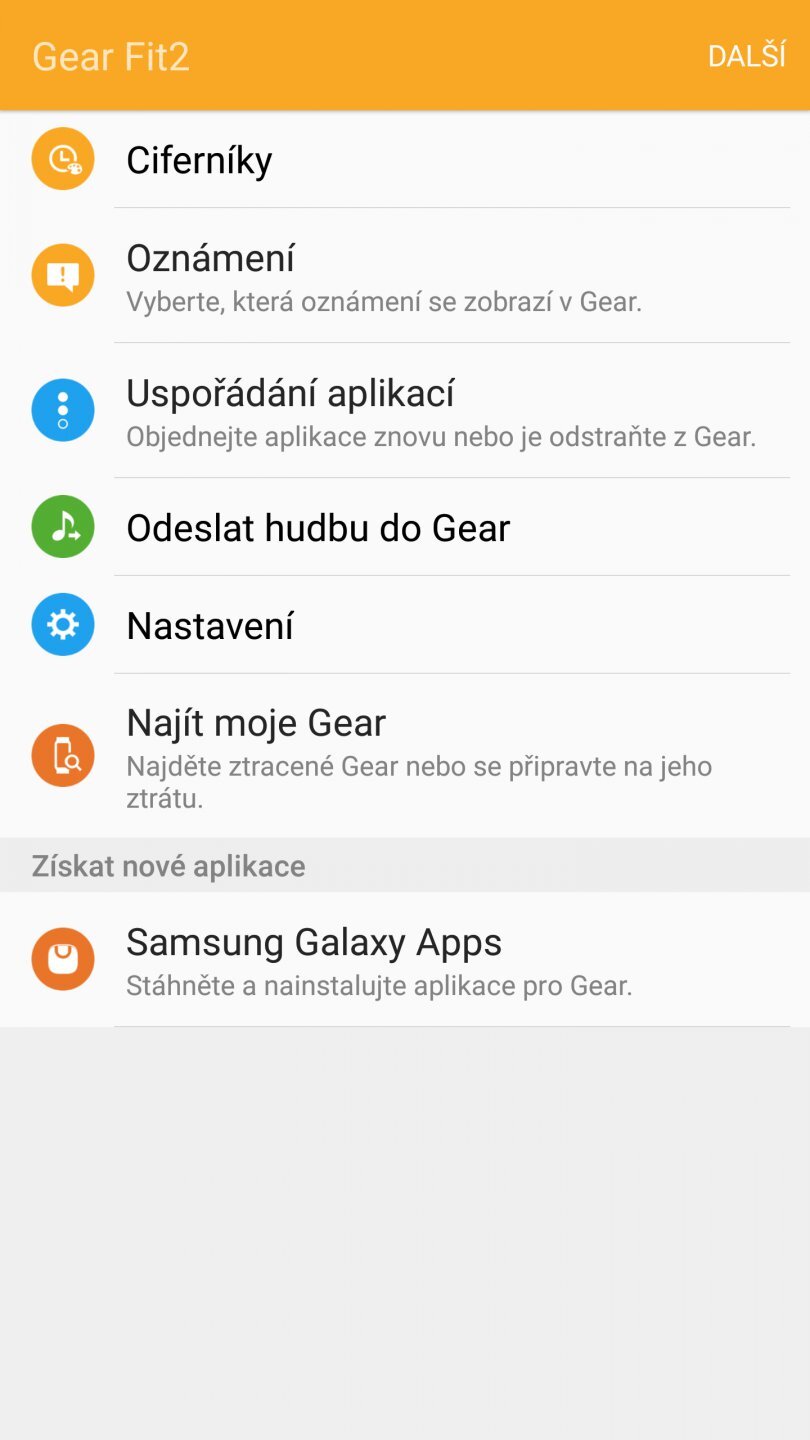This screenshot has height=1440, width=810.
Task: Tap the green music note icon
Action: click(x=62, y=526)
